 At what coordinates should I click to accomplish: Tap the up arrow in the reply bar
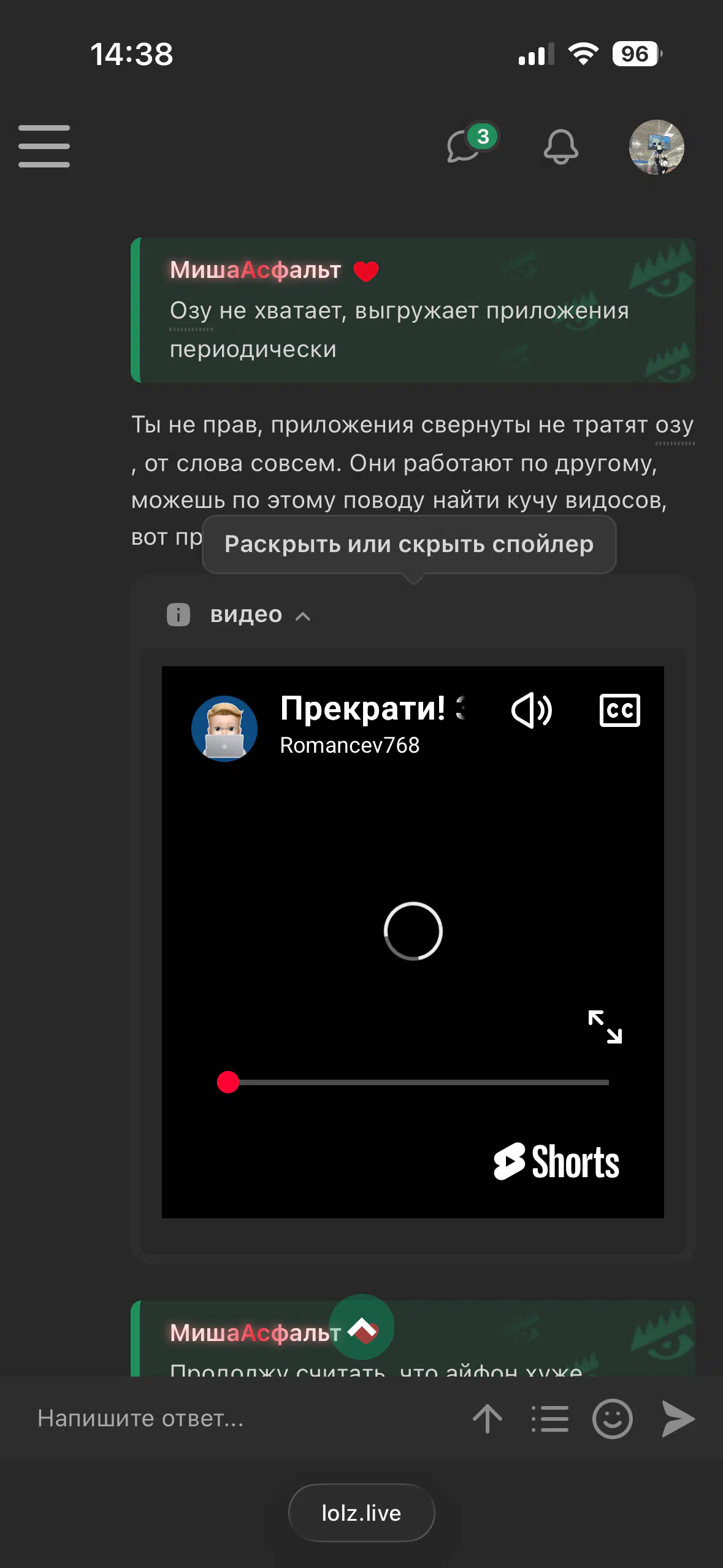pyautogui.click(x=488, y=1418)
